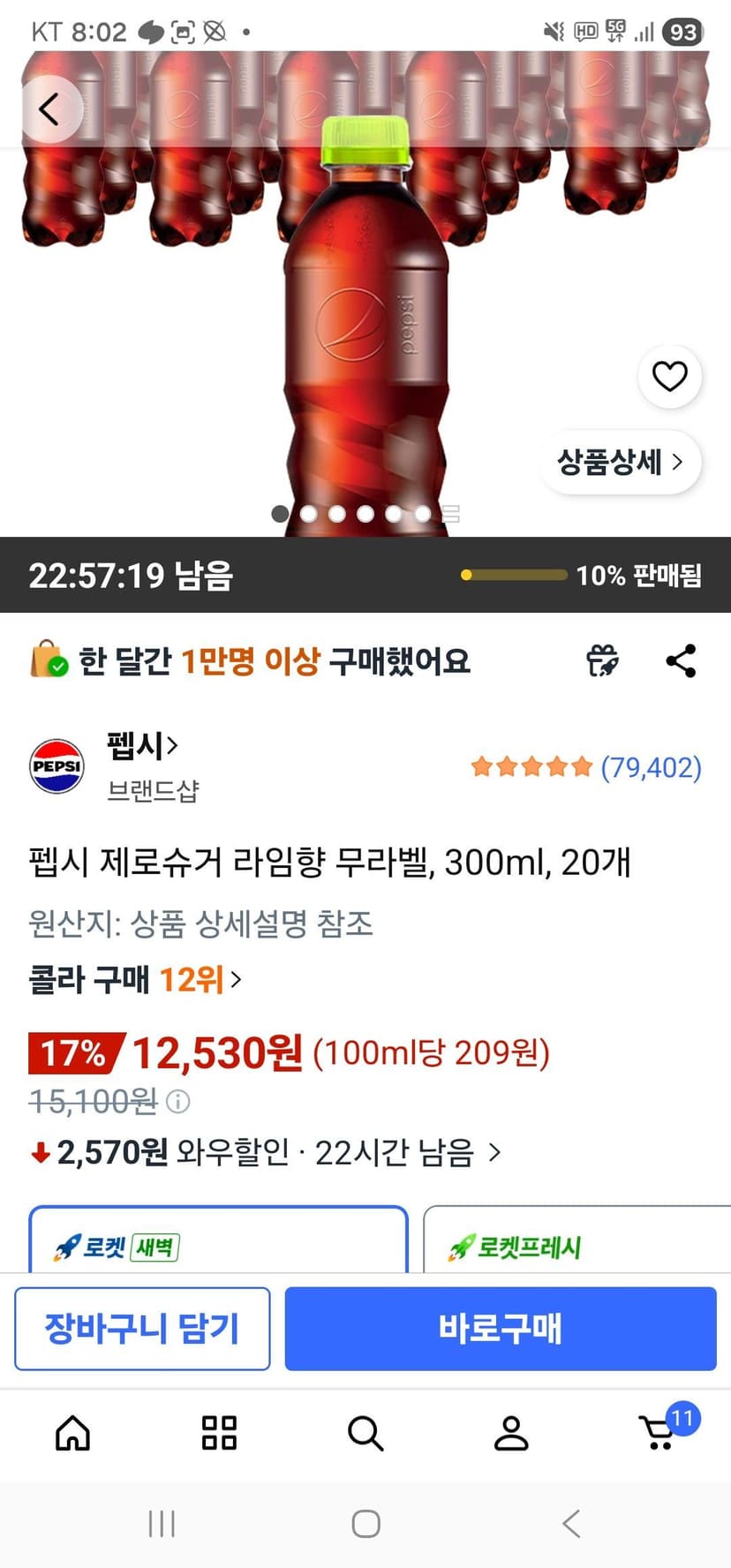This screenshot has width=731, height=1568.
Task: Go to home tab
Action: [72, 1433]
